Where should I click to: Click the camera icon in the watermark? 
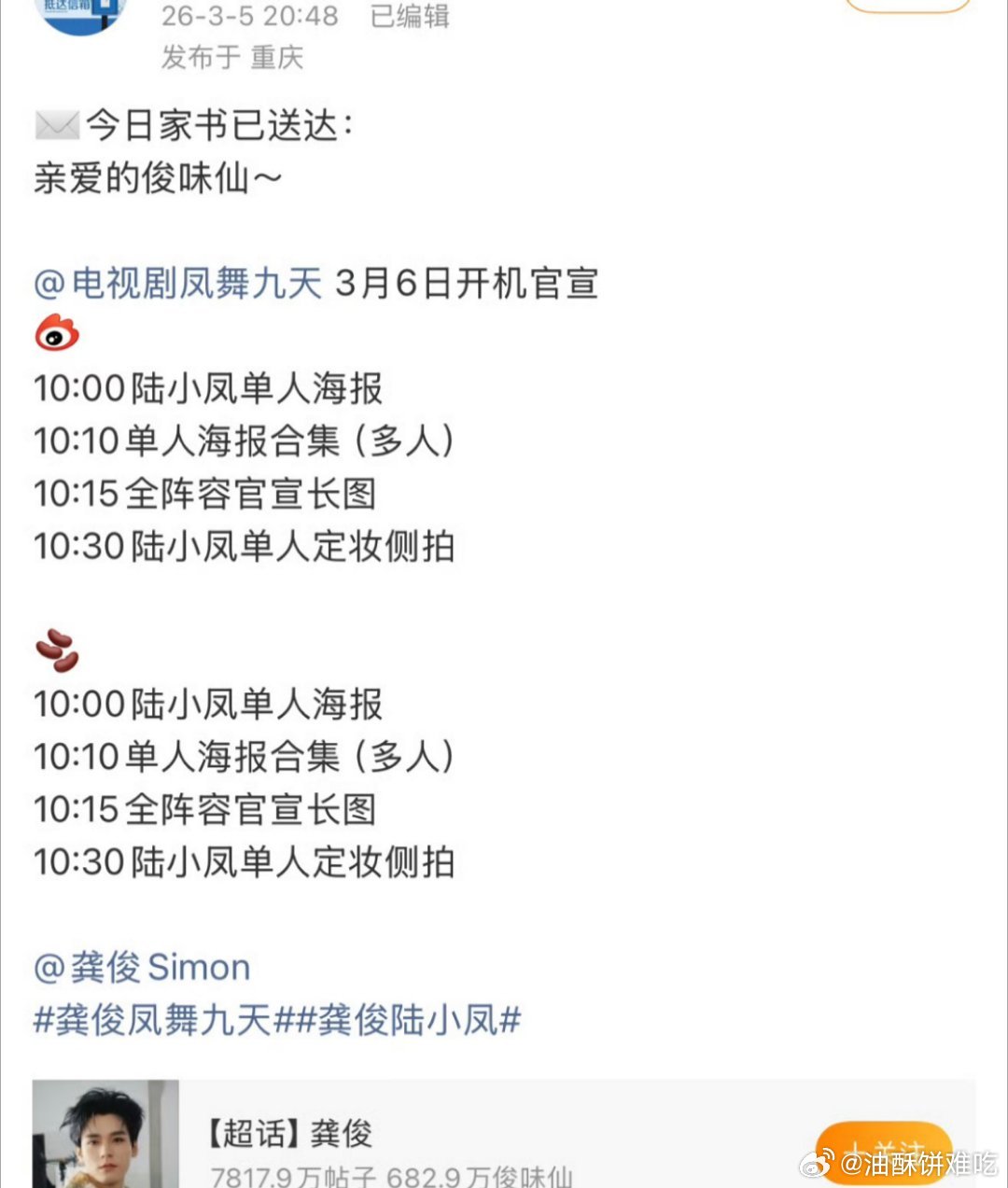tap(819, 1164)
